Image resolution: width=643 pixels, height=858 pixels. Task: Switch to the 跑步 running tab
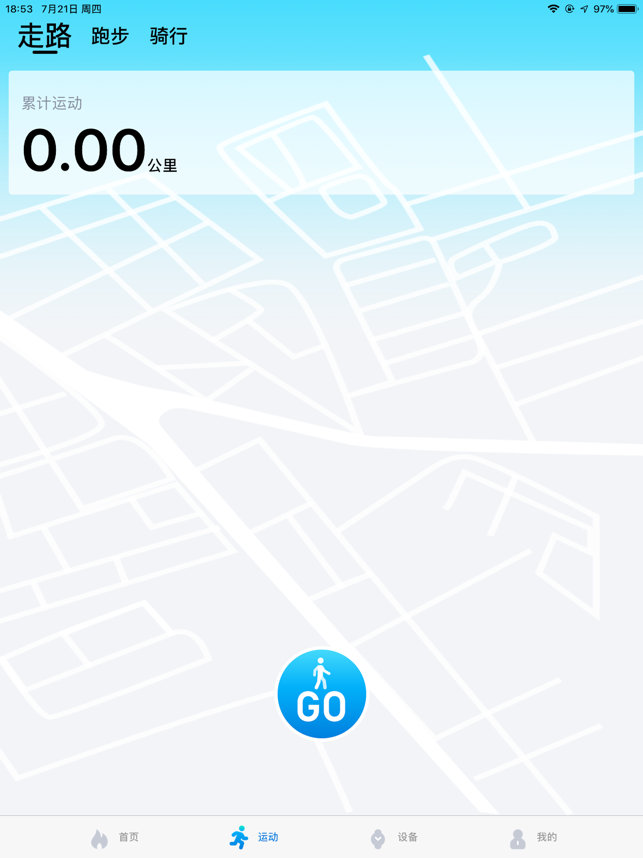tap(110, 37)
